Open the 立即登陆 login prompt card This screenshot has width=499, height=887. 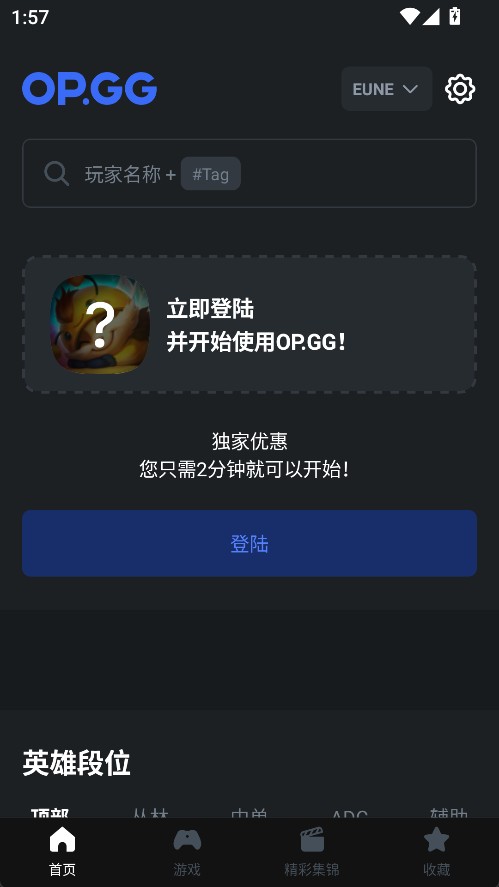click(250, 324)
